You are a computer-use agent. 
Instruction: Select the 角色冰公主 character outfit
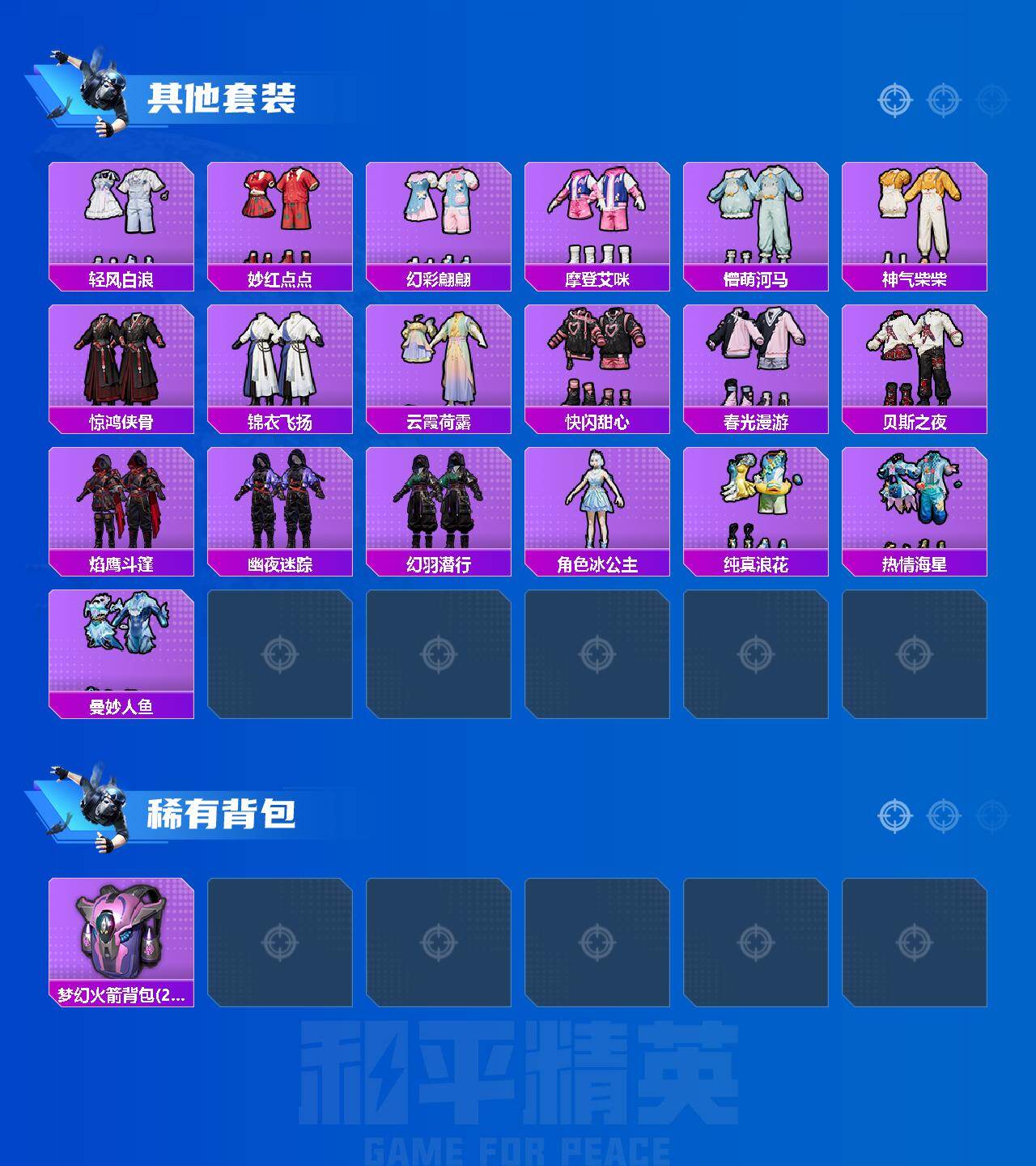[600, 506]
